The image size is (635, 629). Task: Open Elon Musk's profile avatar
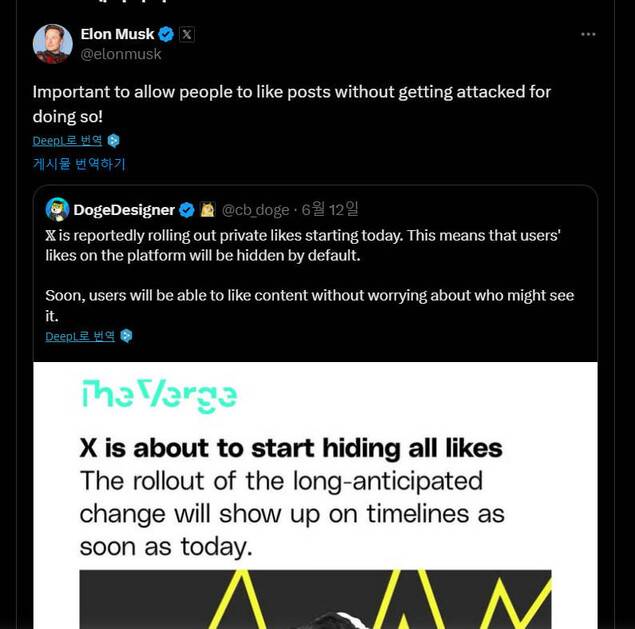pyautogui.click(x=52, y=44)
